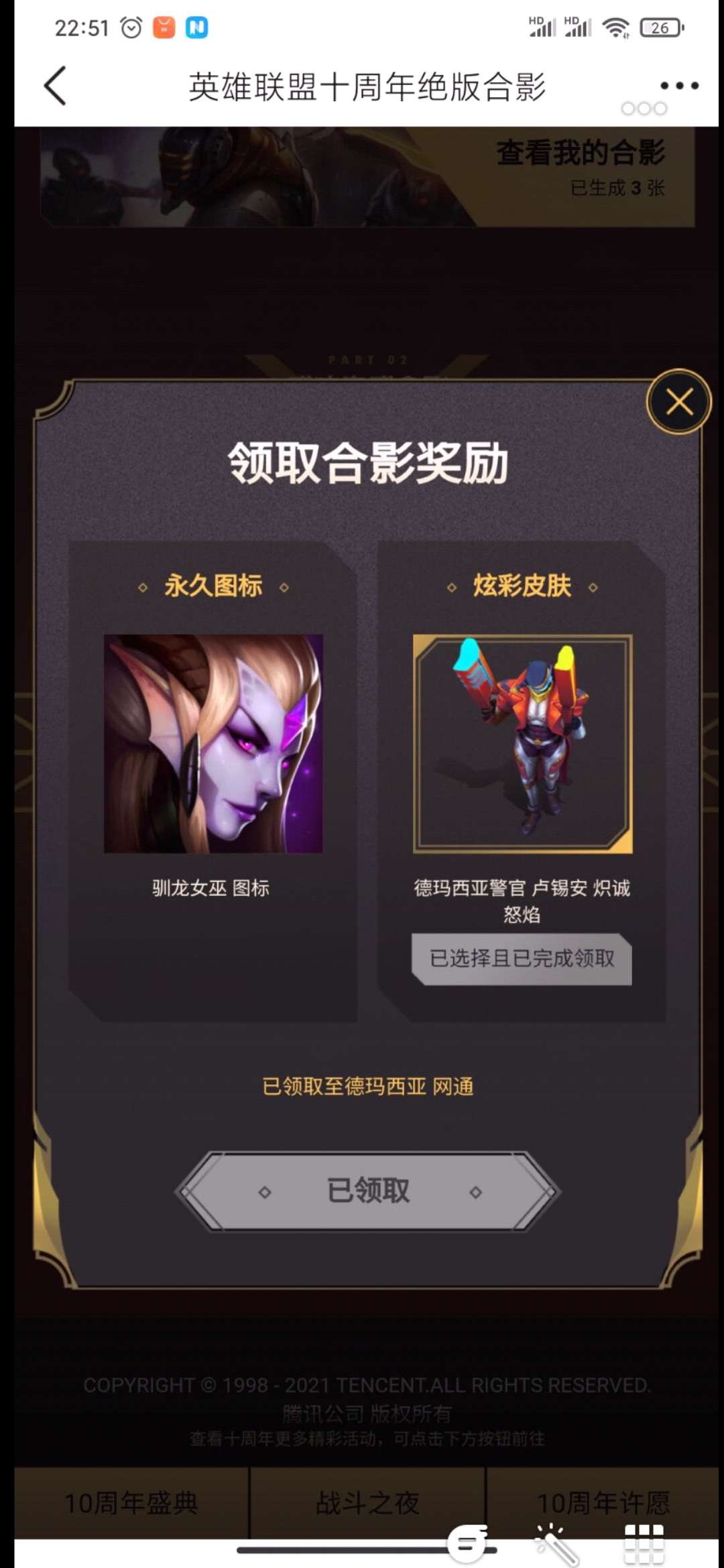The image size is (724, 1568).
Task: Tap the 已选择且已完成领取 skin button
Action: coord(522,959)
